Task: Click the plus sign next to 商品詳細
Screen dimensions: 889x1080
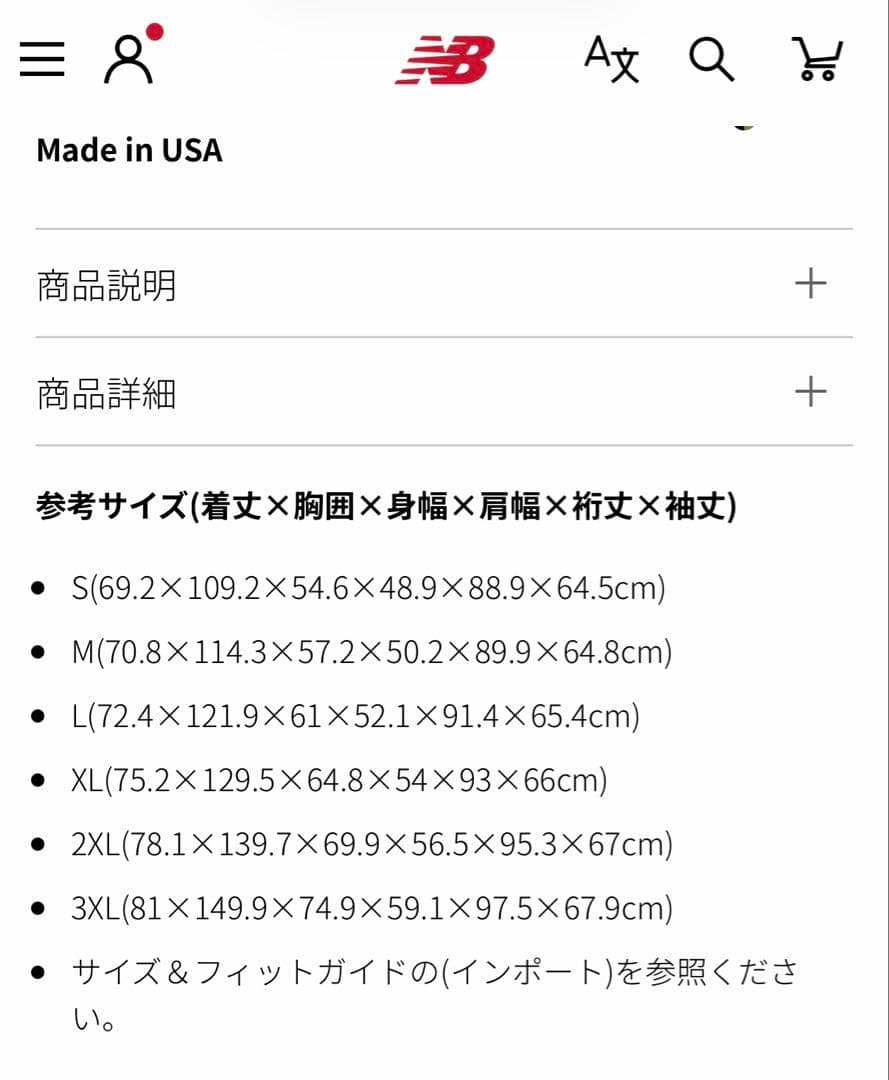Action: click(810, 392)
